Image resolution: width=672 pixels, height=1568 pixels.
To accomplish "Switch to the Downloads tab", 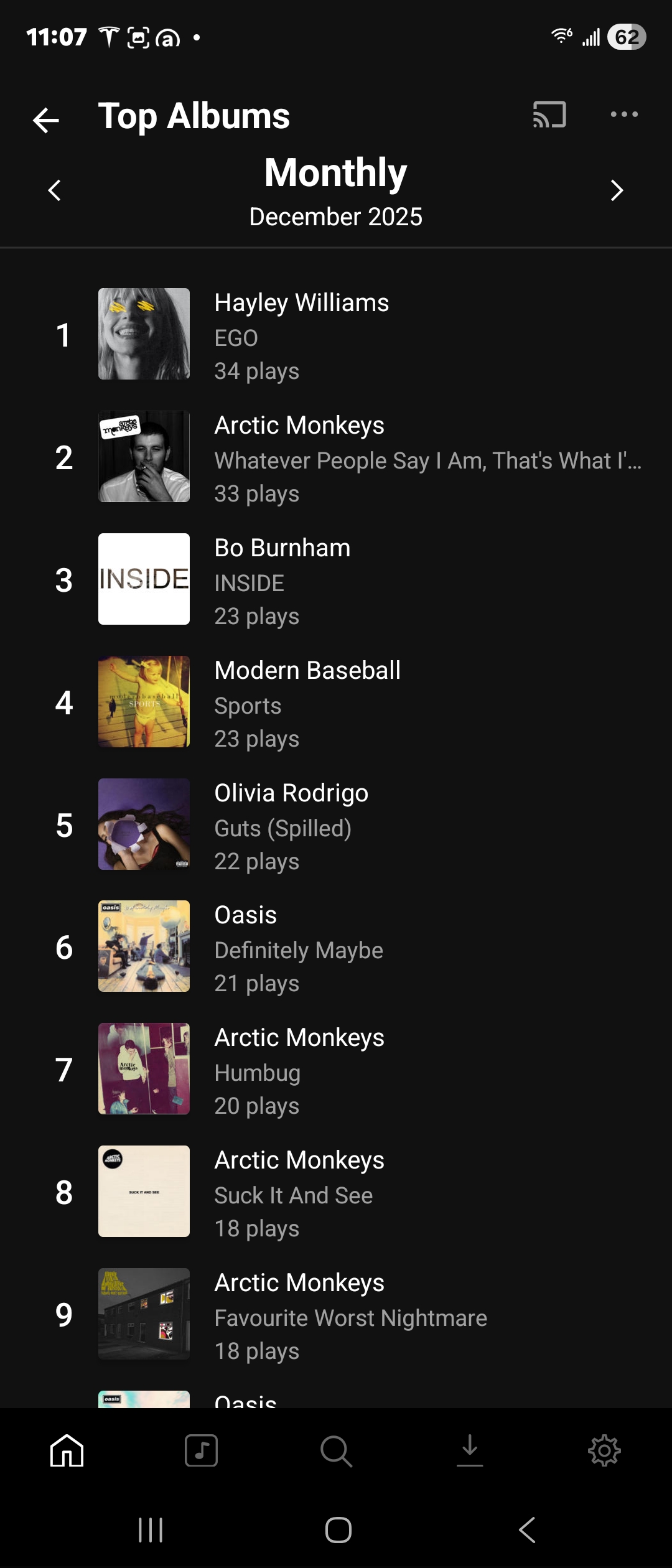I will pyautogui.click(x=470, y=1451).
